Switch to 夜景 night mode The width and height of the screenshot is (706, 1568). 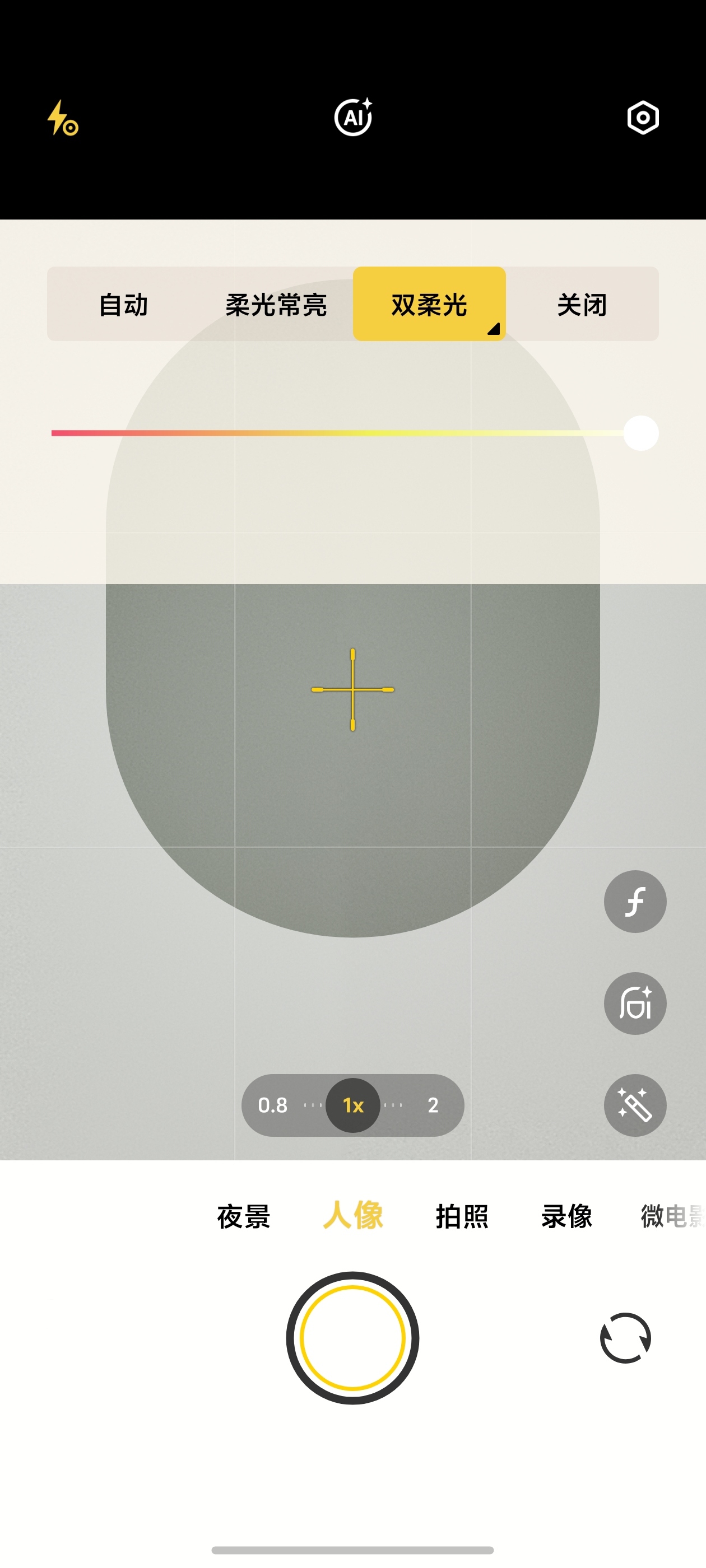point(244,1216)
